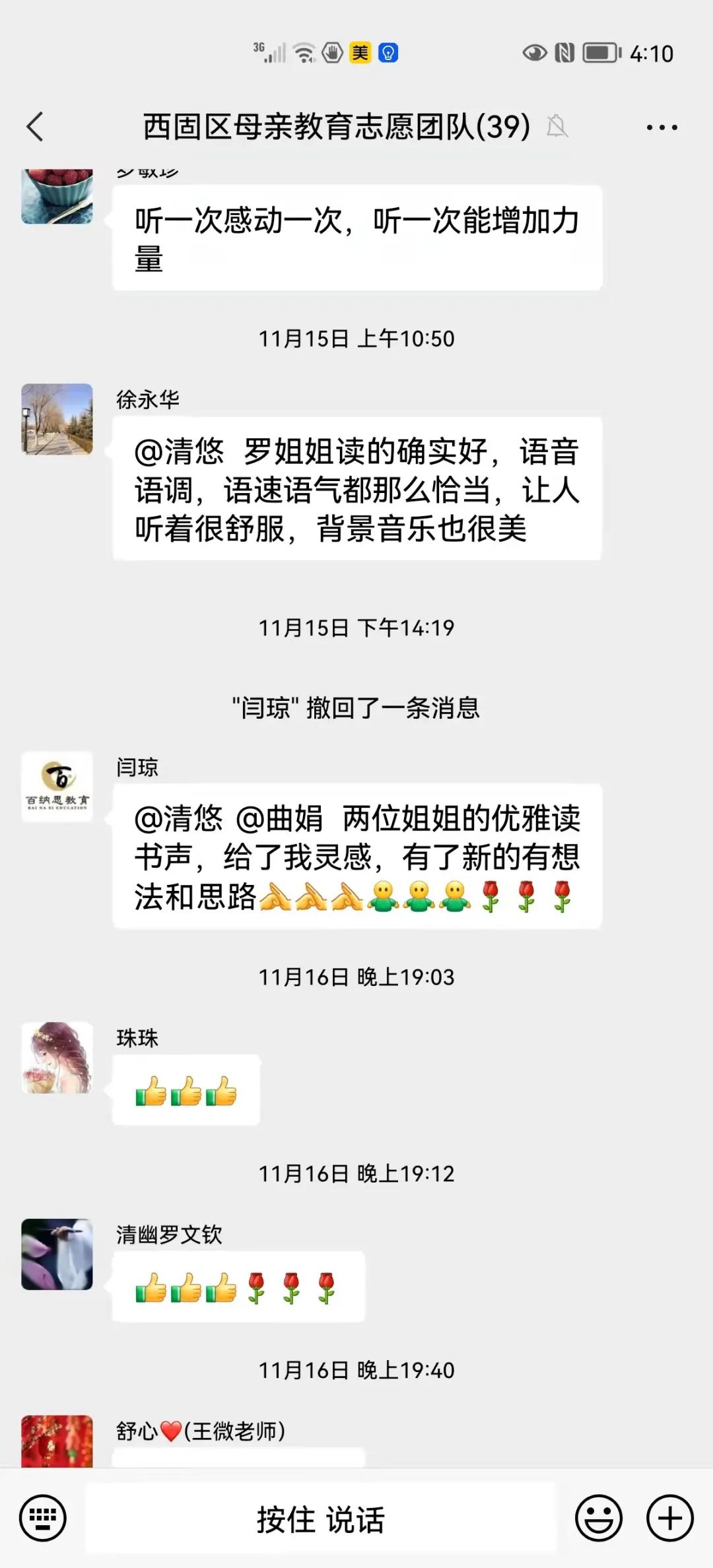Go back from the group chat
Screen dimensions: 713x1568
36,127
